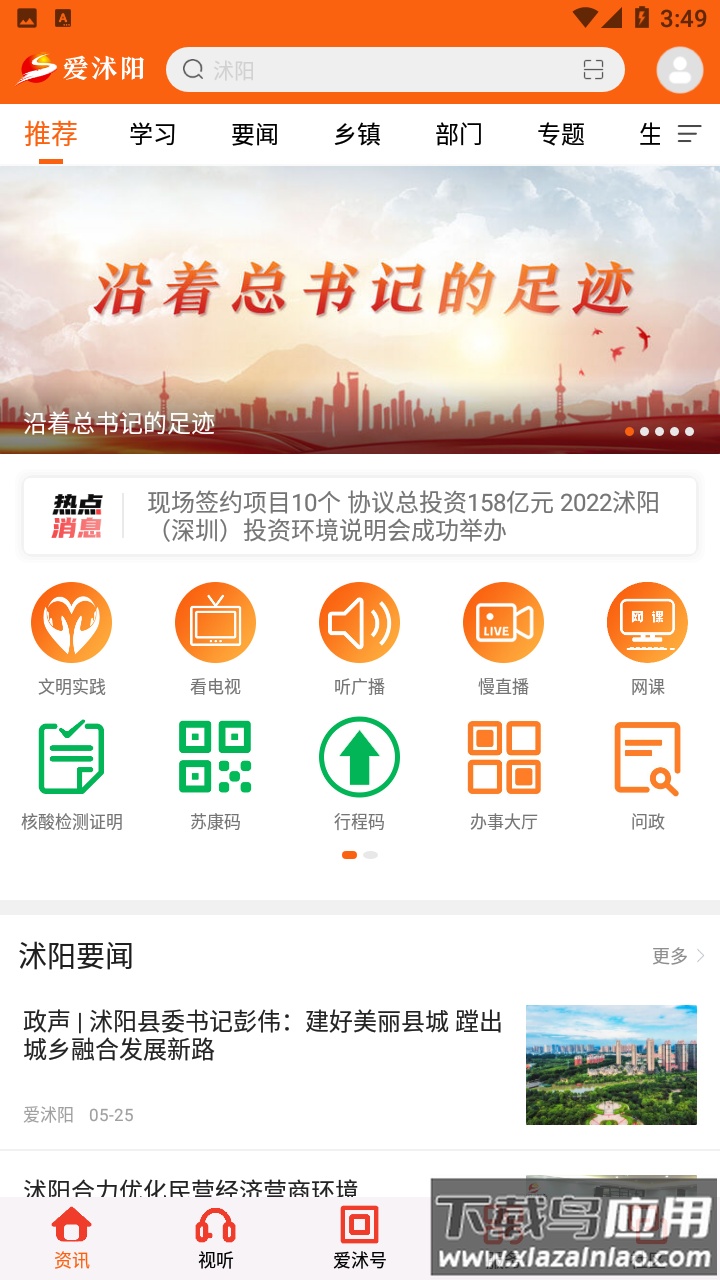Open the 文明实践 civilization practice icon
This screenshot has width=720, height=1280.
pos(71,622)
